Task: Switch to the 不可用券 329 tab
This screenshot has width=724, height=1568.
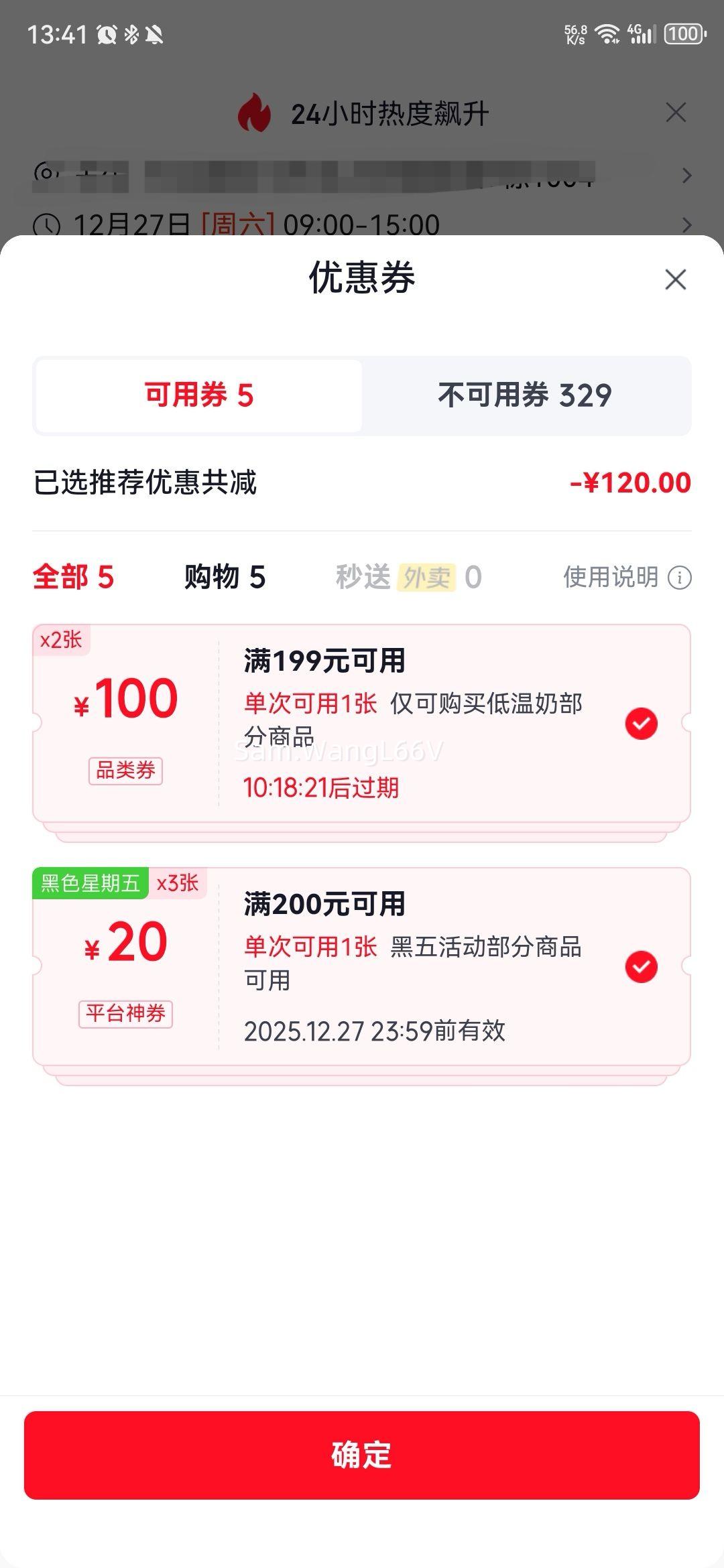Action: (x=525, y=395)
